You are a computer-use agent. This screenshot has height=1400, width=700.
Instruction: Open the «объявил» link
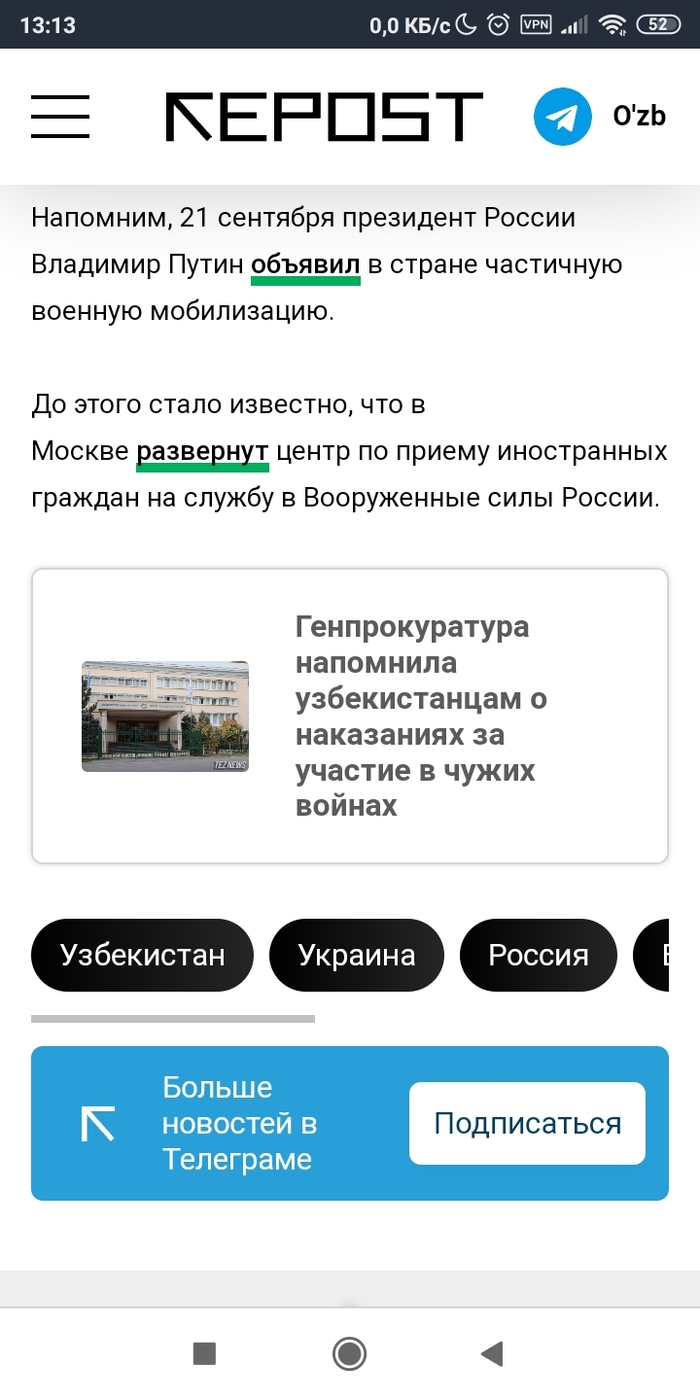point(305,265)
